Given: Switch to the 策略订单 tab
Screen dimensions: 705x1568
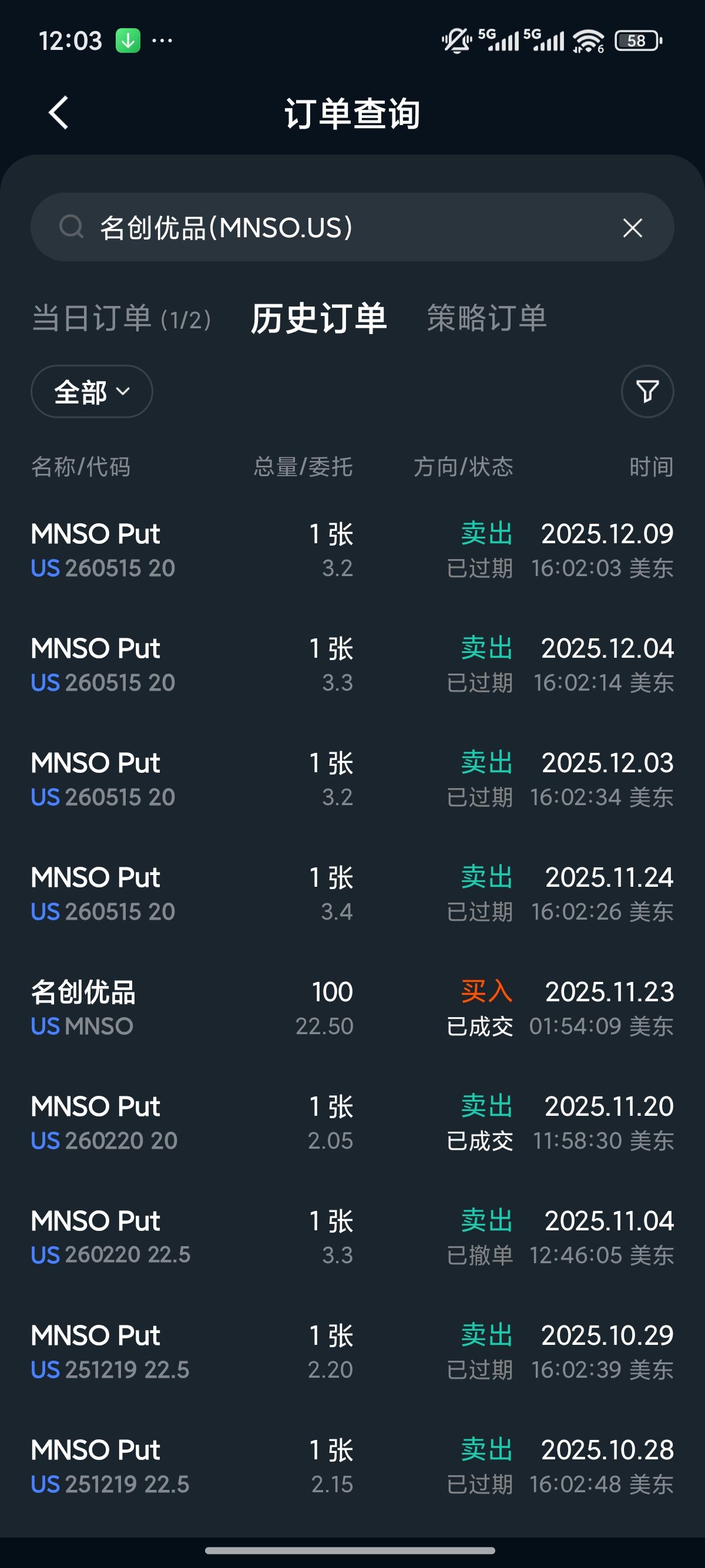Looking at the screenshot, I should tap(486, 318).
